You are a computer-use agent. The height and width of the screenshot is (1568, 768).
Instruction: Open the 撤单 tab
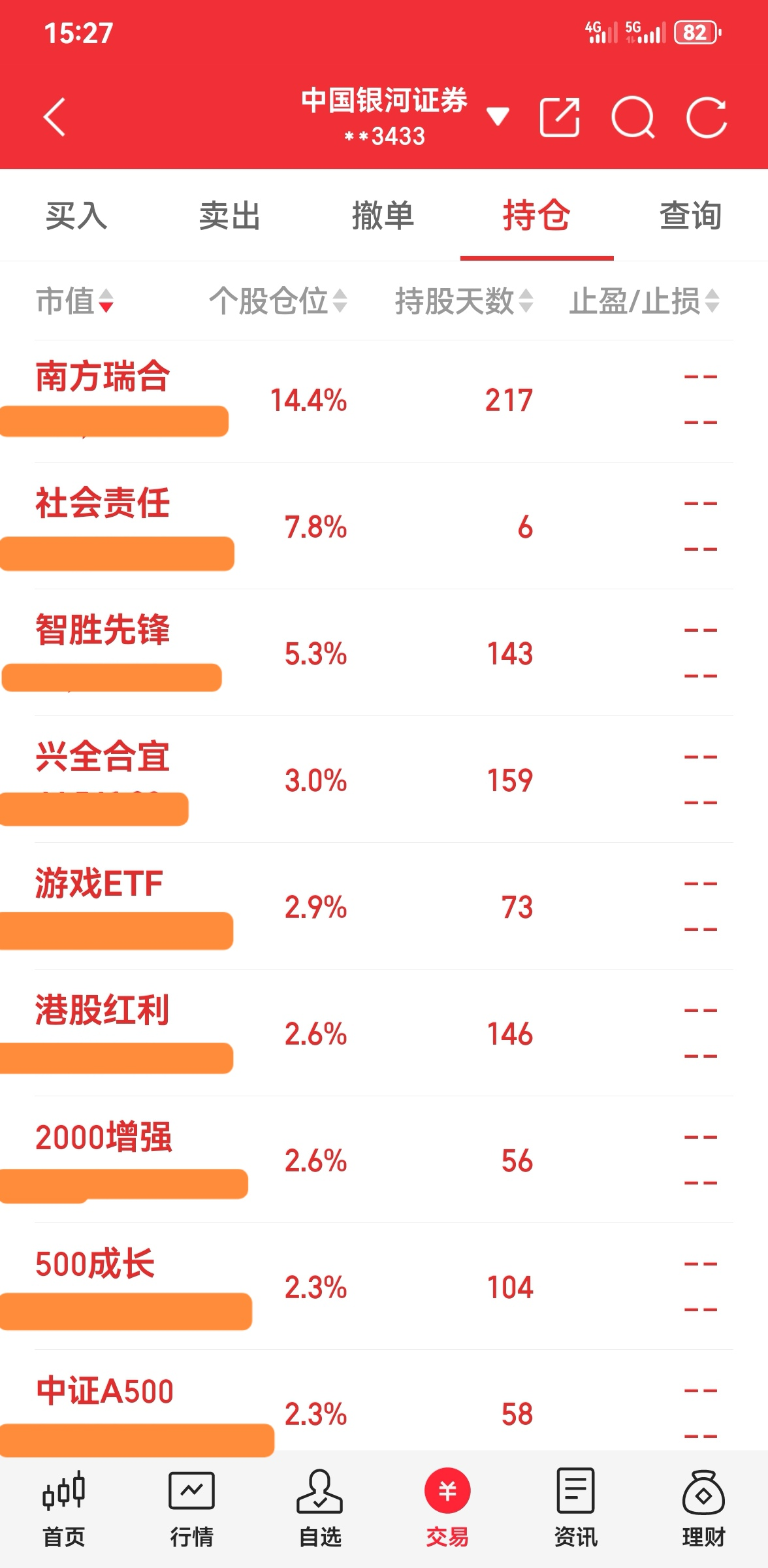coord(383,216)
